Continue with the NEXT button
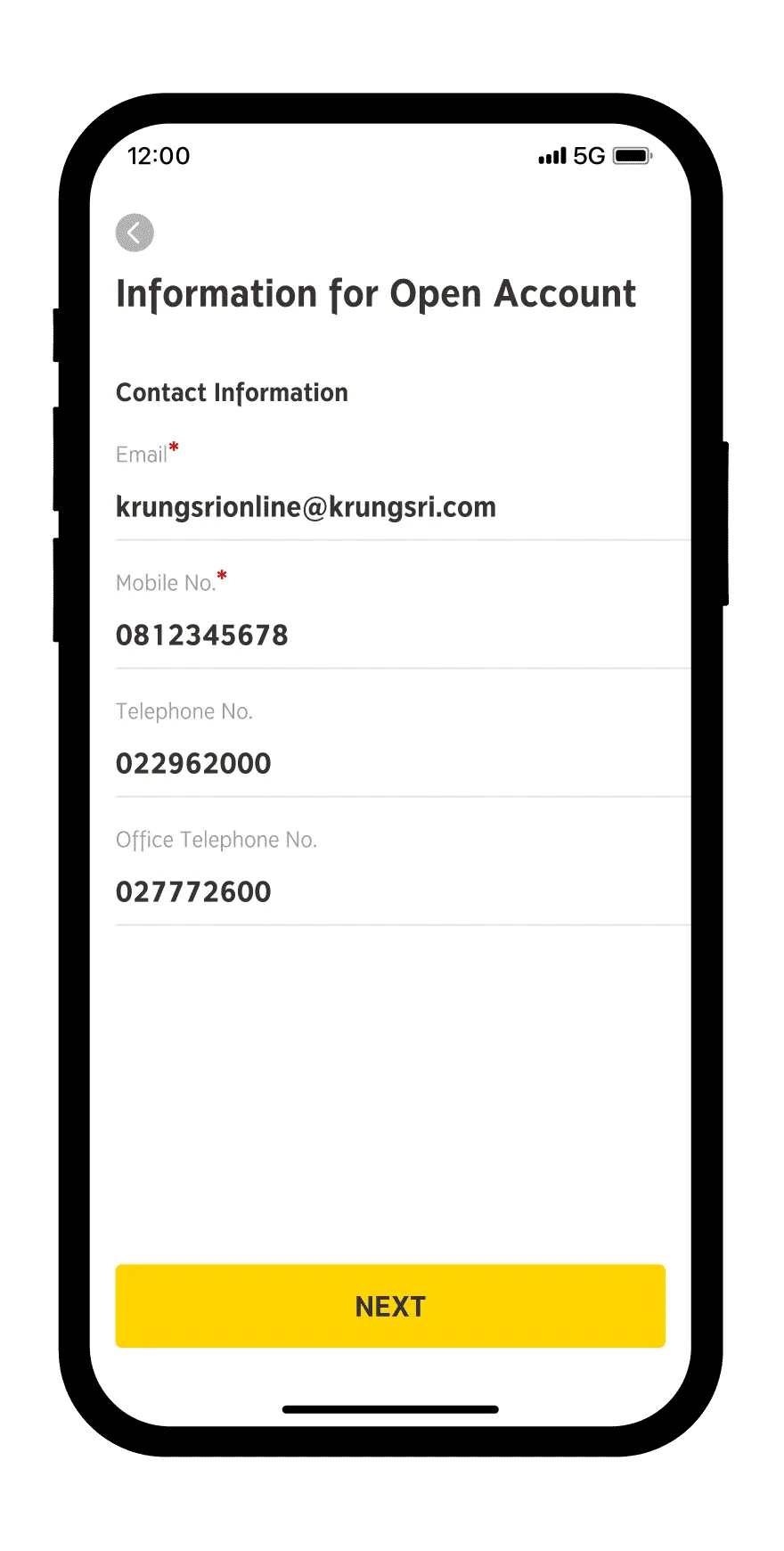The width and height of the screenshot is (784, 1551). [x=390, y=1306]
